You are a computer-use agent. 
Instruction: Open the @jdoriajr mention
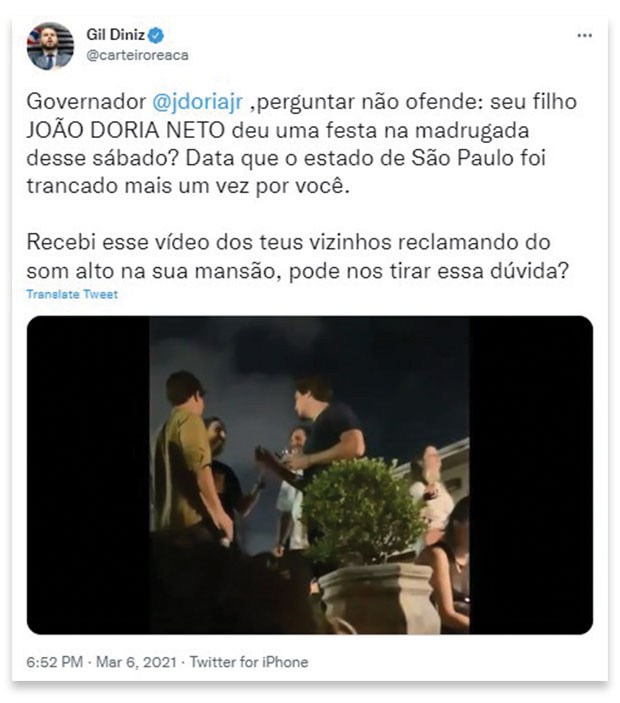(195, 103)
